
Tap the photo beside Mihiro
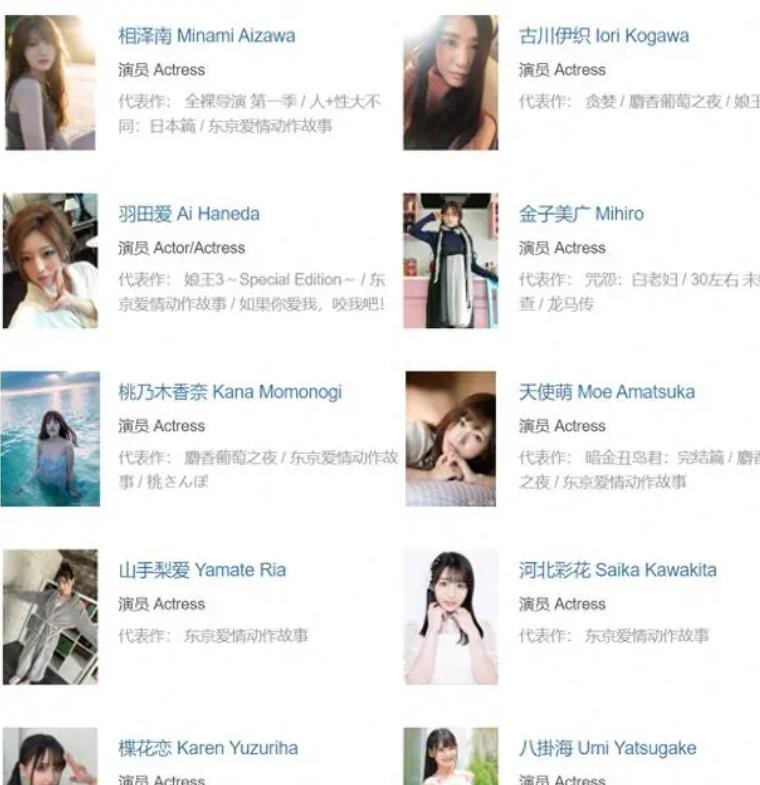[x=450, y=260]
